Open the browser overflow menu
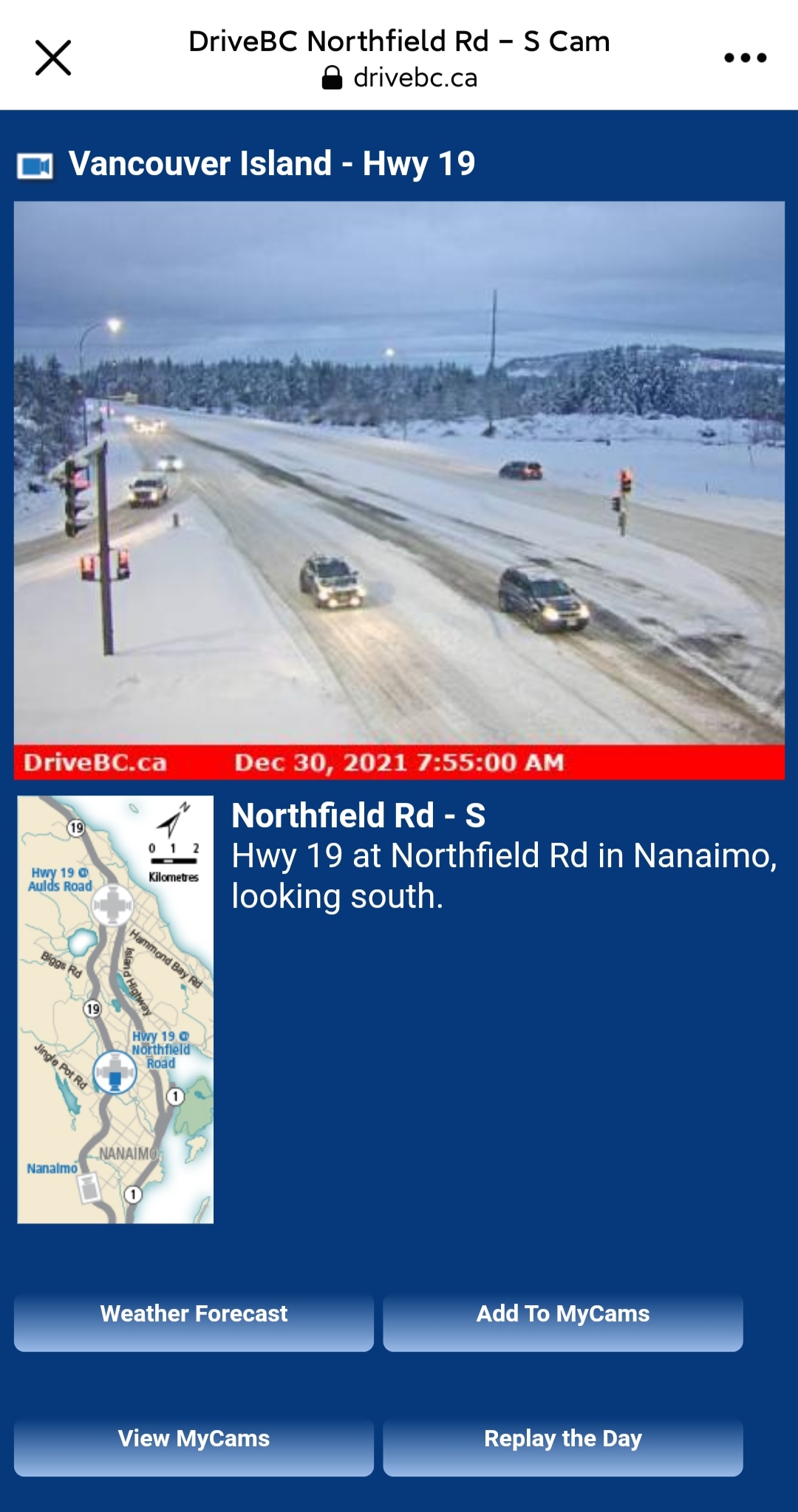Viewport: 798px width, 1512px height. (745, 58)
